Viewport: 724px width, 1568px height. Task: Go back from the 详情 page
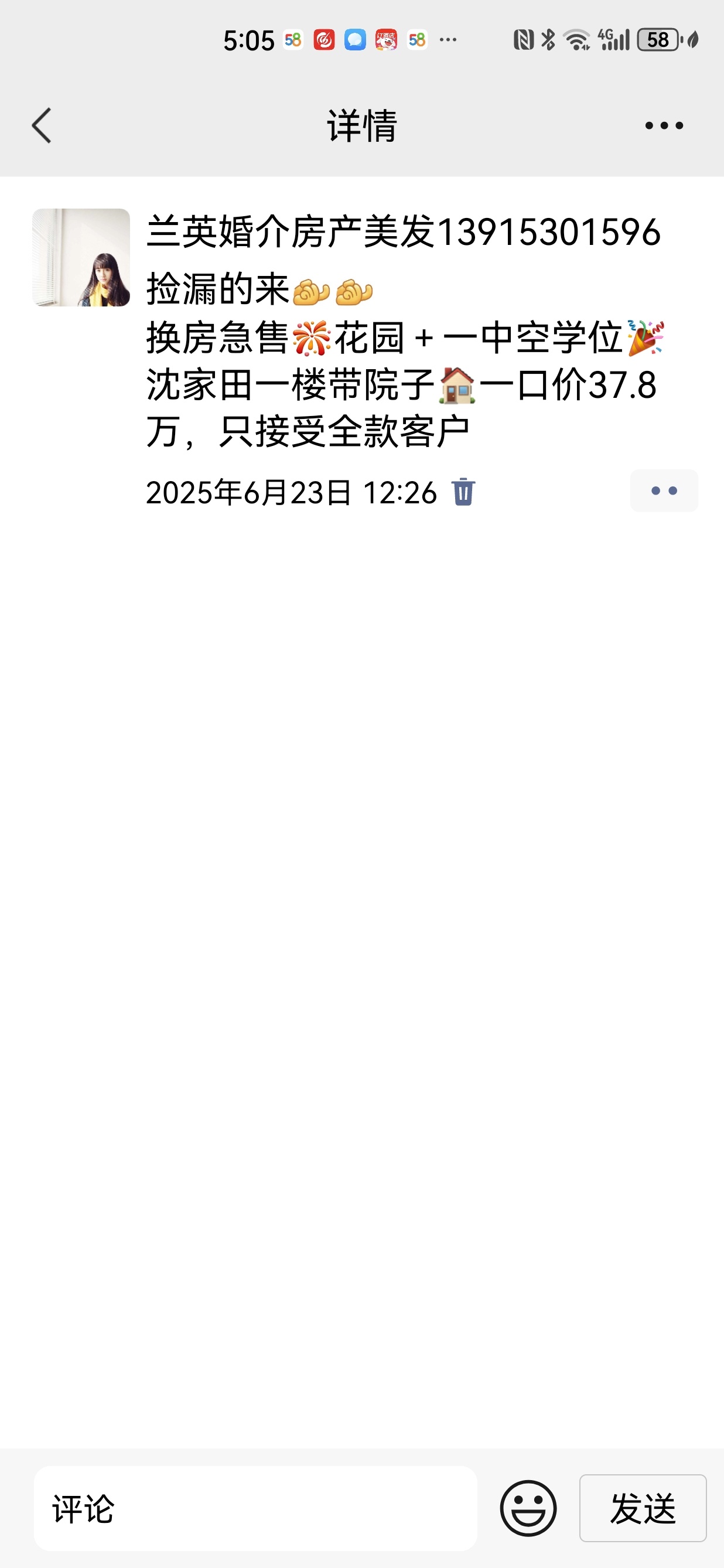pos(42,126)
